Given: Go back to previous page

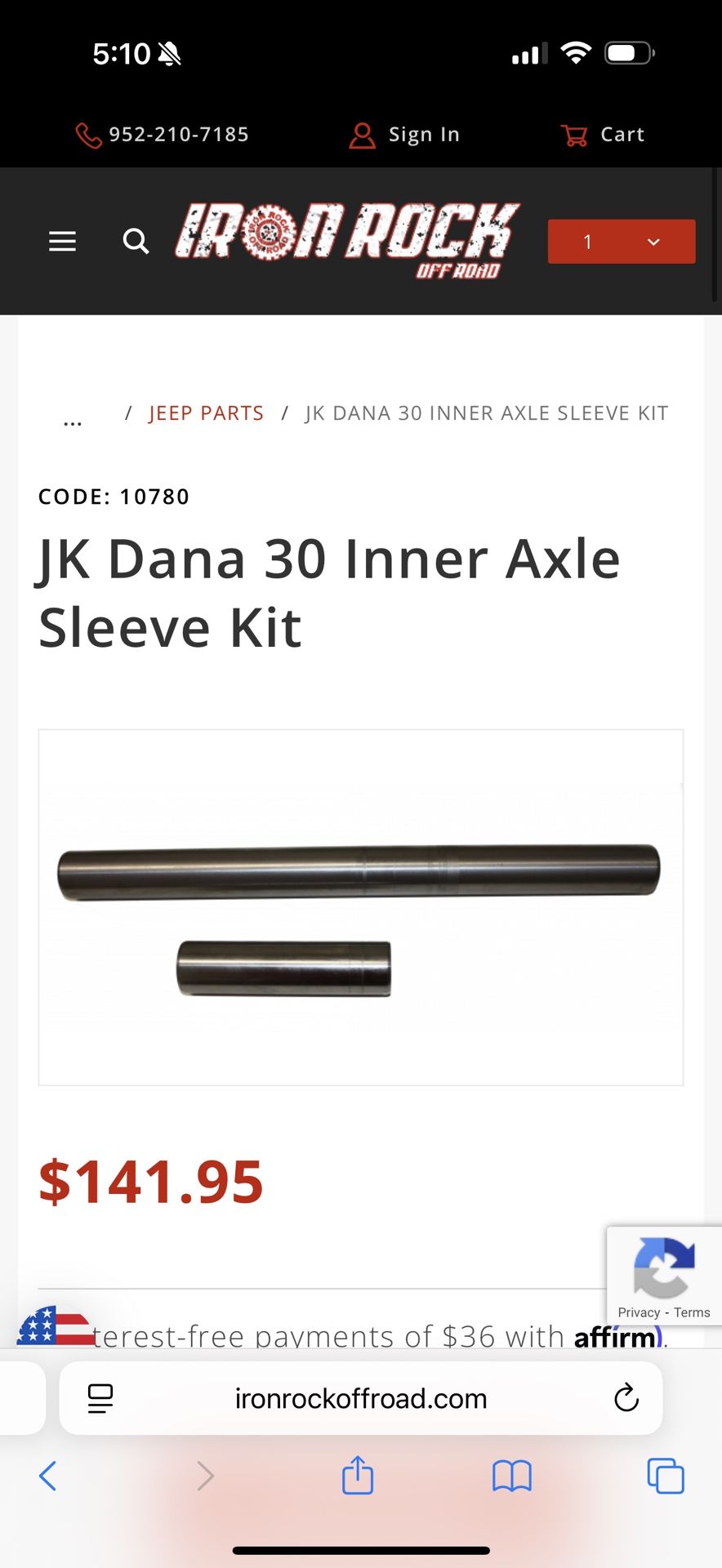Looking at the screenshot, I should (x=47, y=1476).
